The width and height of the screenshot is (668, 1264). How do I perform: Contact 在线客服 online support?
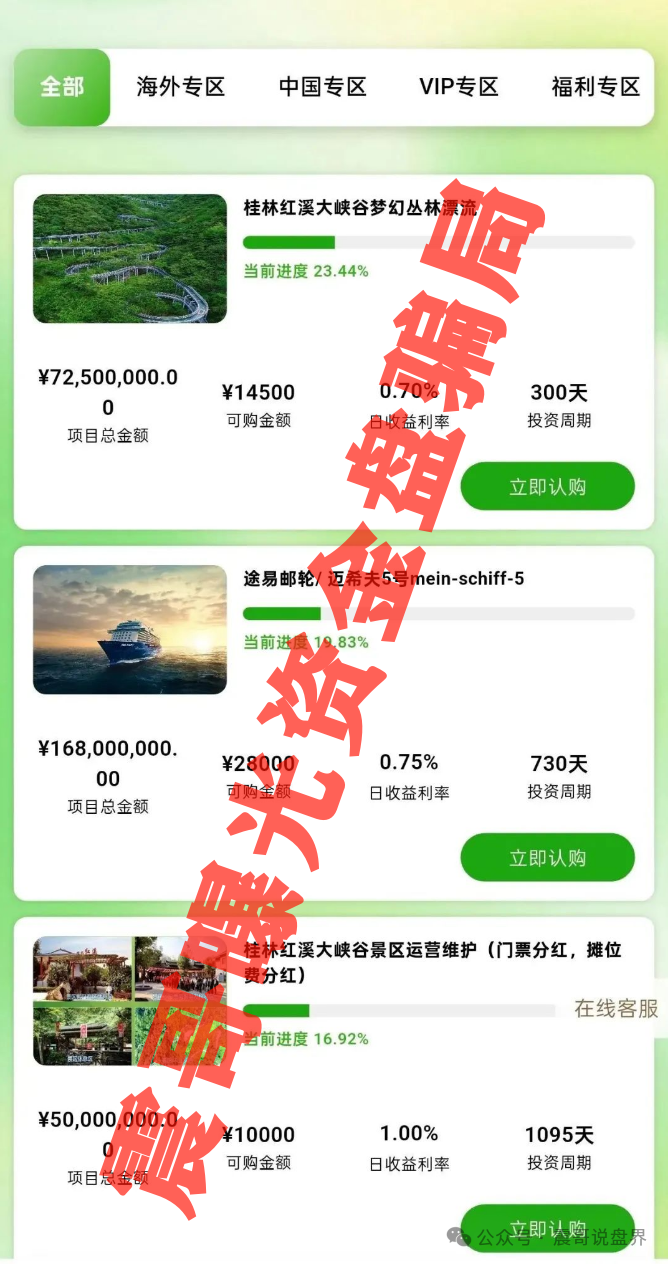point(616,1008)
